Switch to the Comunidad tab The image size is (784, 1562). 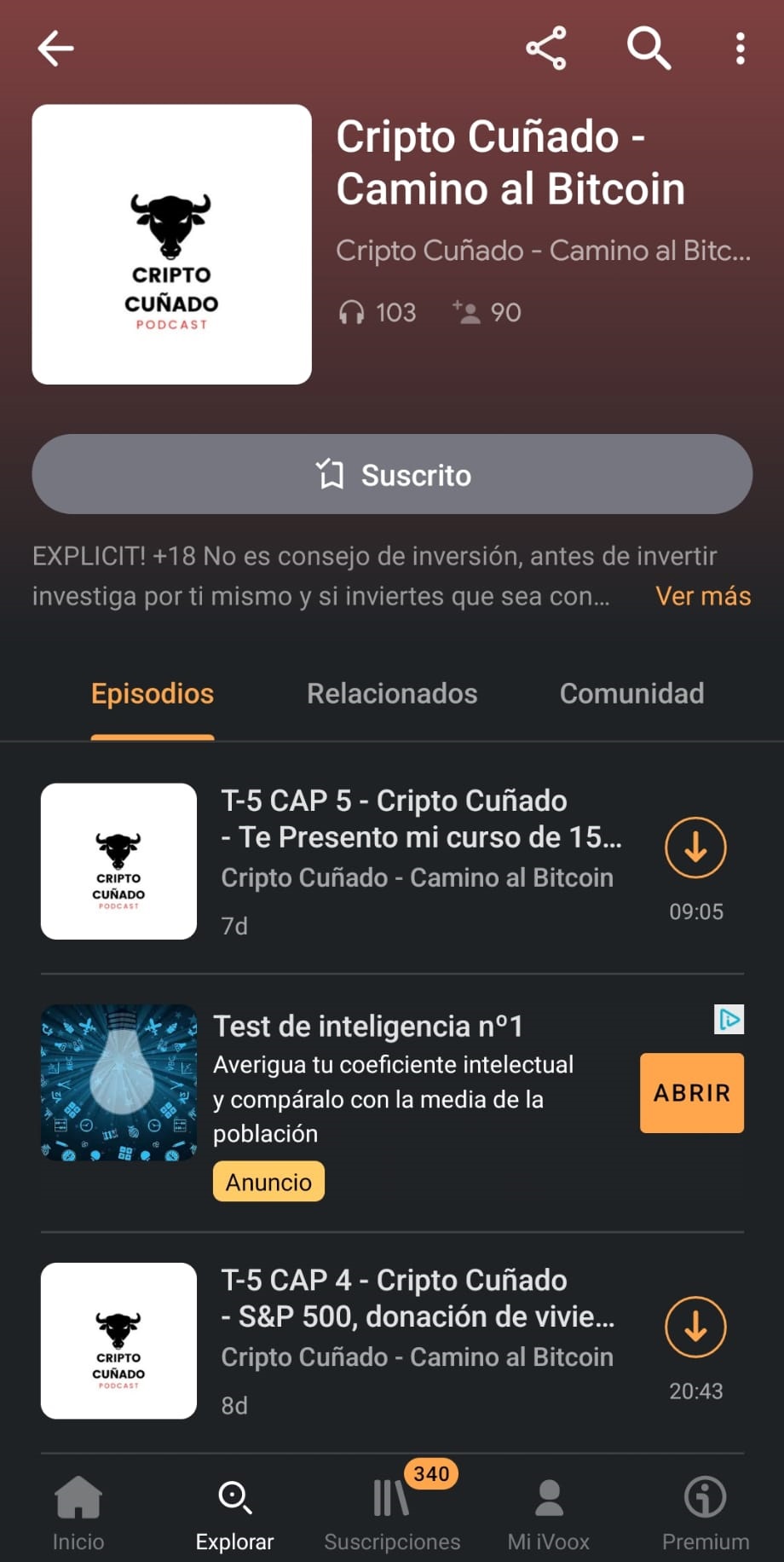pyautogui.click(x=631, y=694)
